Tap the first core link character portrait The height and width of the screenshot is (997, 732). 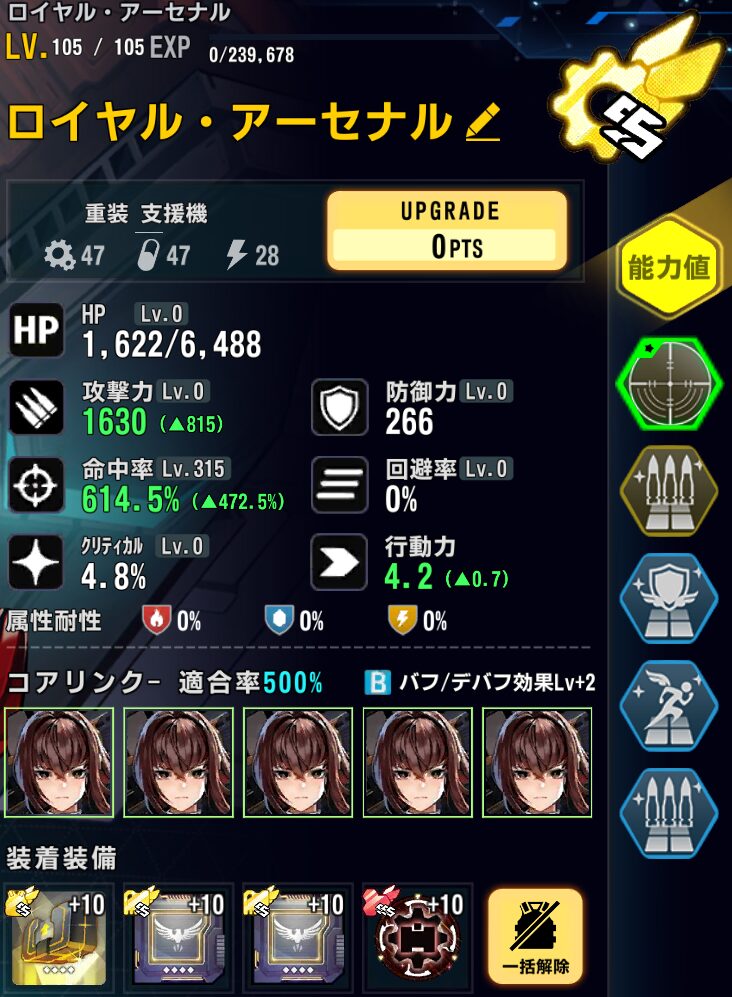(58, 764)
